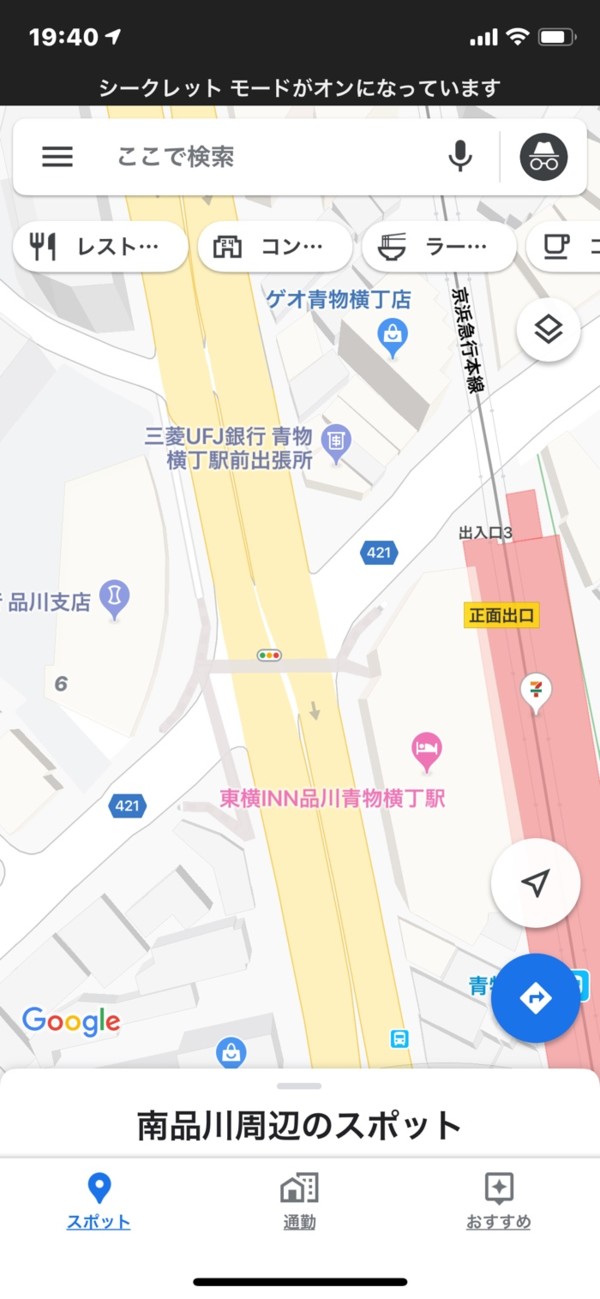Switch to the 通勤 tab

[299, 1201]
